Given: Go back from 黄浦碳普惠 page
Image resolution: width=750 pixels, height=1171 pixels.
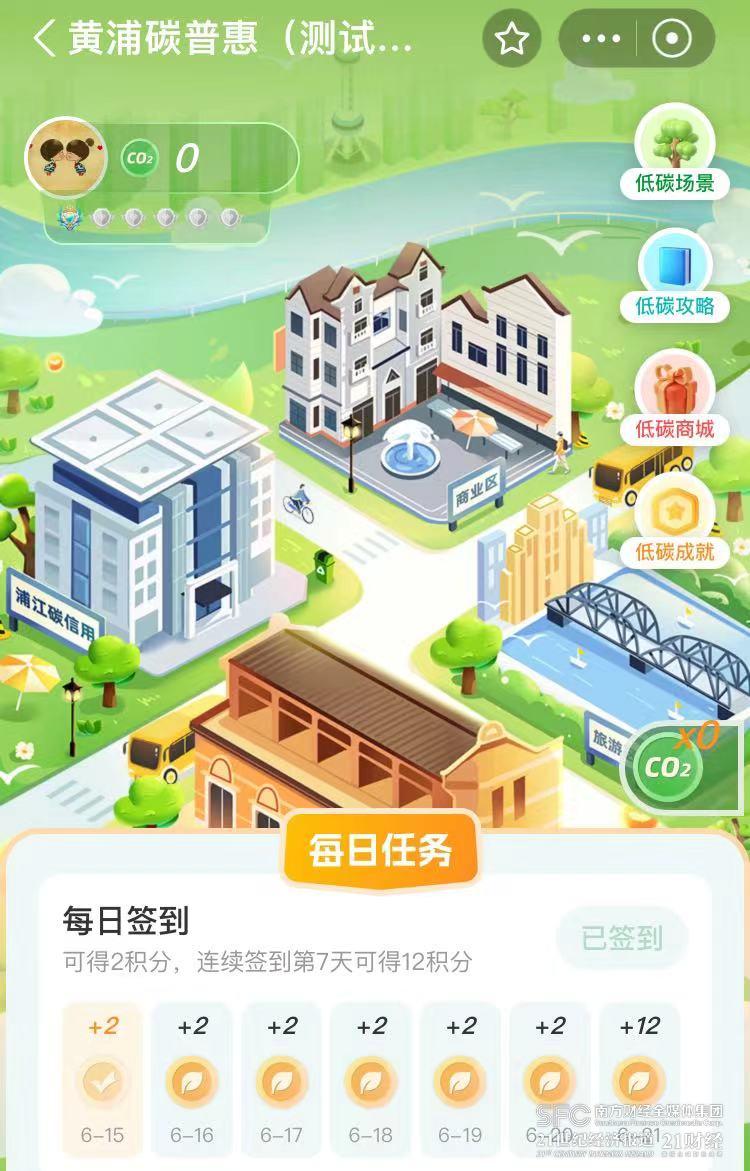Looking at the screenshot, I should coord(44,40).
